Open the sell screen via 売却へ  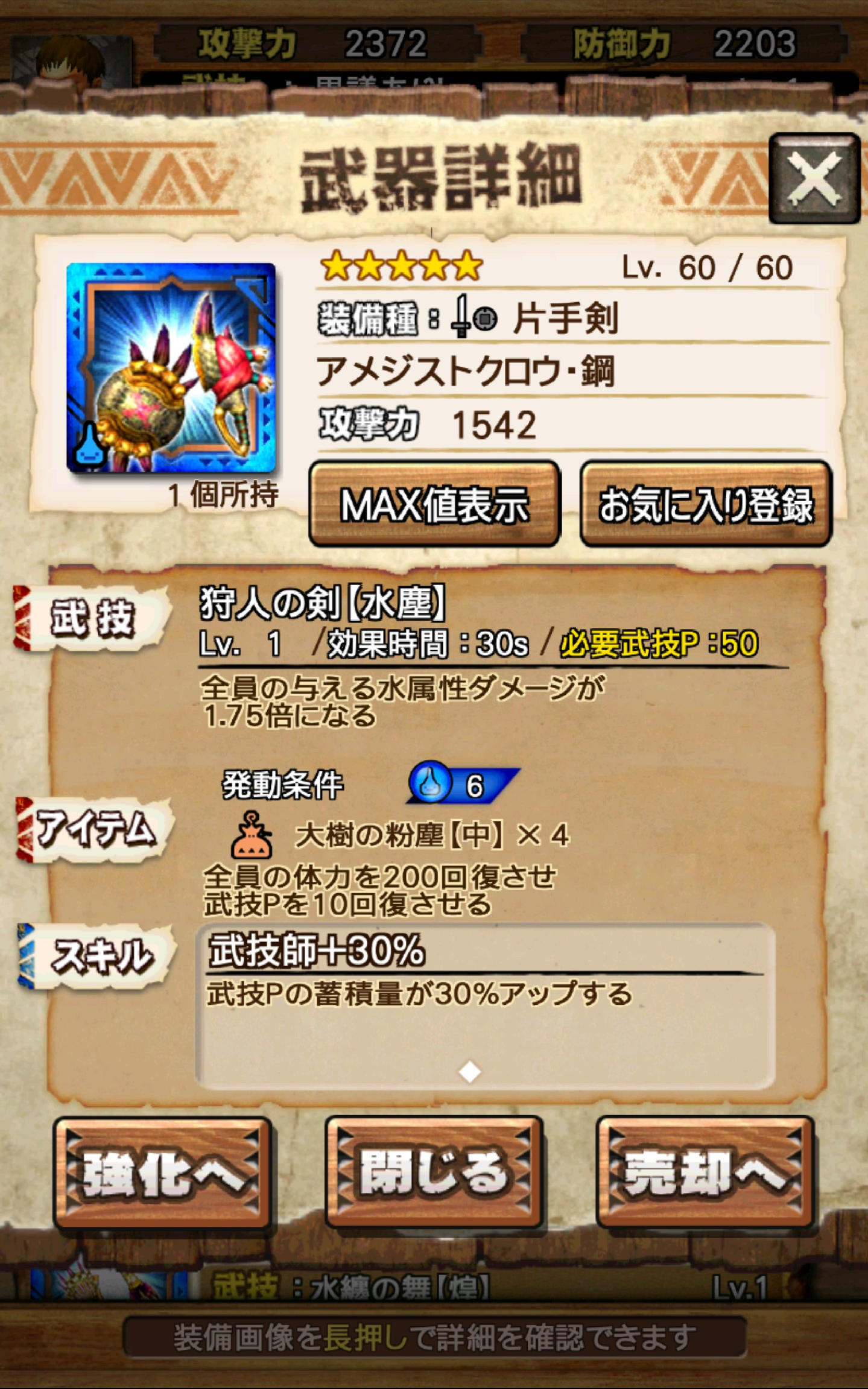[705, 1173]
